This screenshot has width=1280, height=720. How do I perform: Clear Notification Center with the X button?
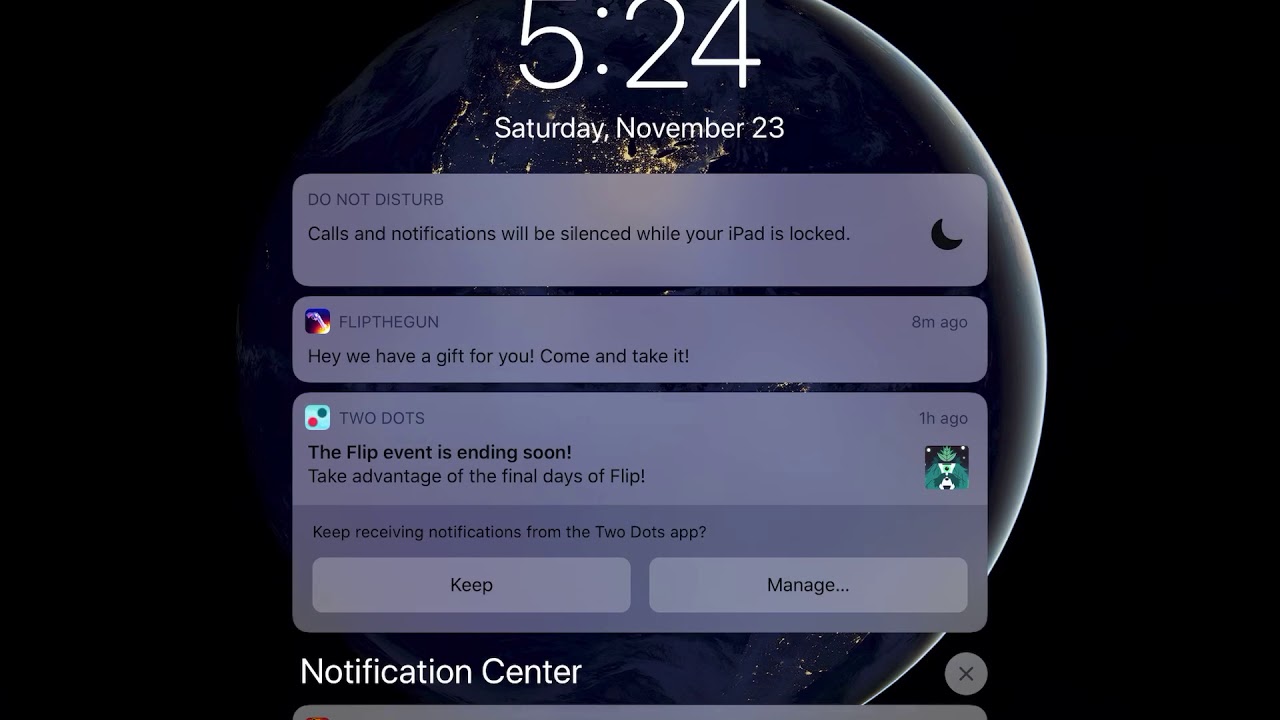(966, 674)
